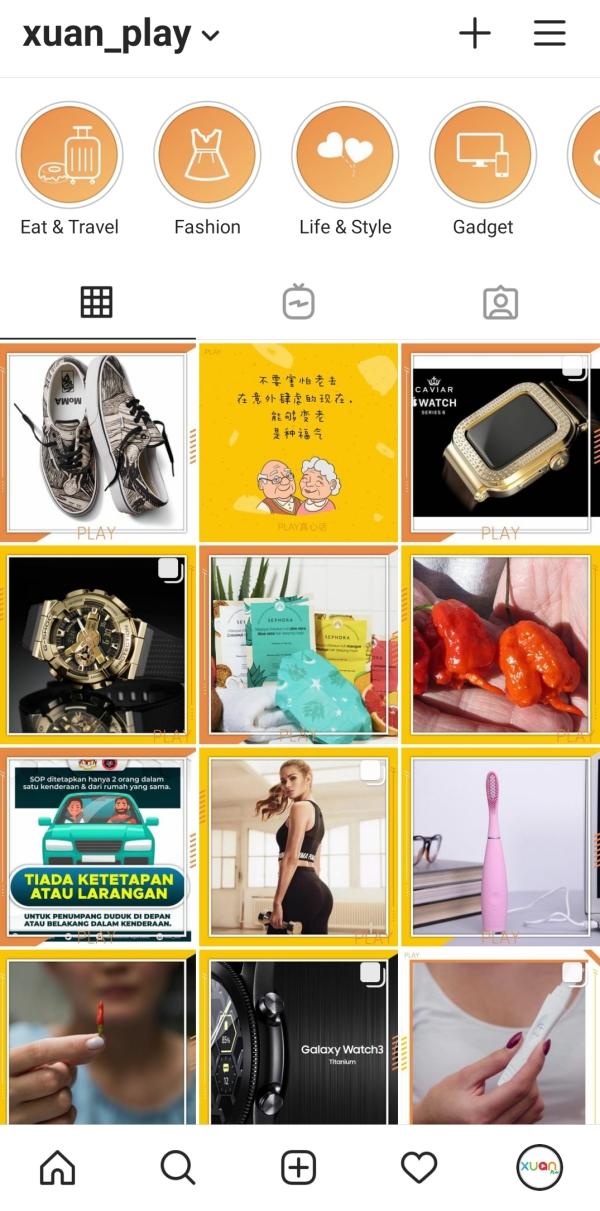Go to the home feed
Viewport: 600px width, 1211px height.
pyautogui.click(x=57, y=1167)
